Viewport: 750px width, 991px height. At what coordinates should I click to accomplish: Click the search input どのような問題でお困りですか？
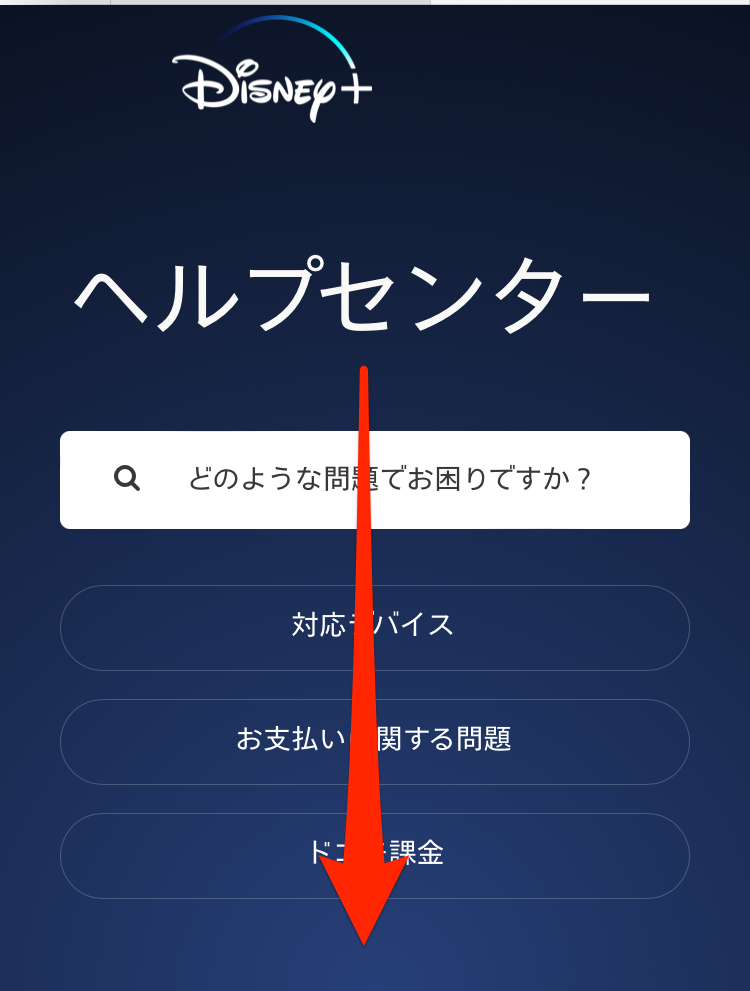tap(390, 478)
